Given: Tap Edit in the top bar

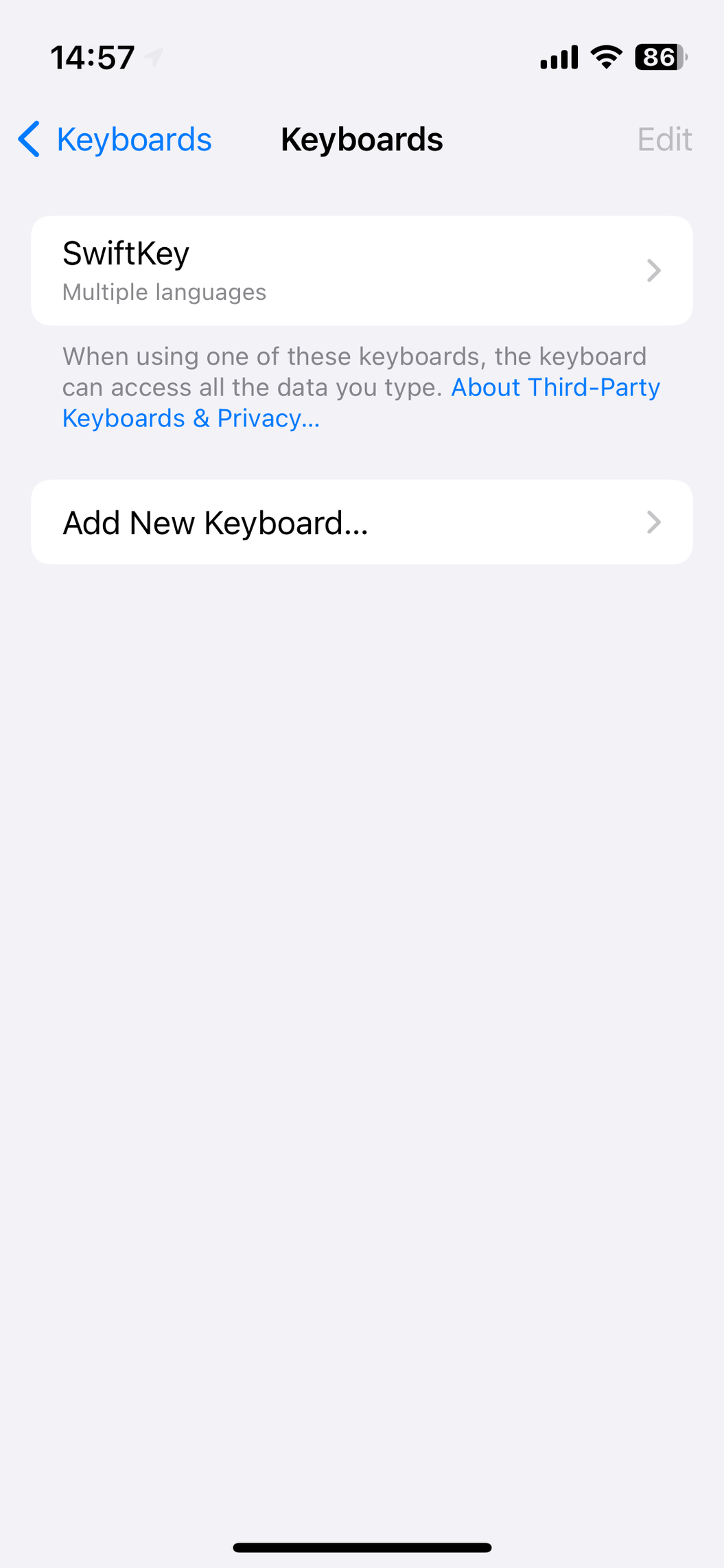Looking at the screenshot, I should [x=664, y=139].
